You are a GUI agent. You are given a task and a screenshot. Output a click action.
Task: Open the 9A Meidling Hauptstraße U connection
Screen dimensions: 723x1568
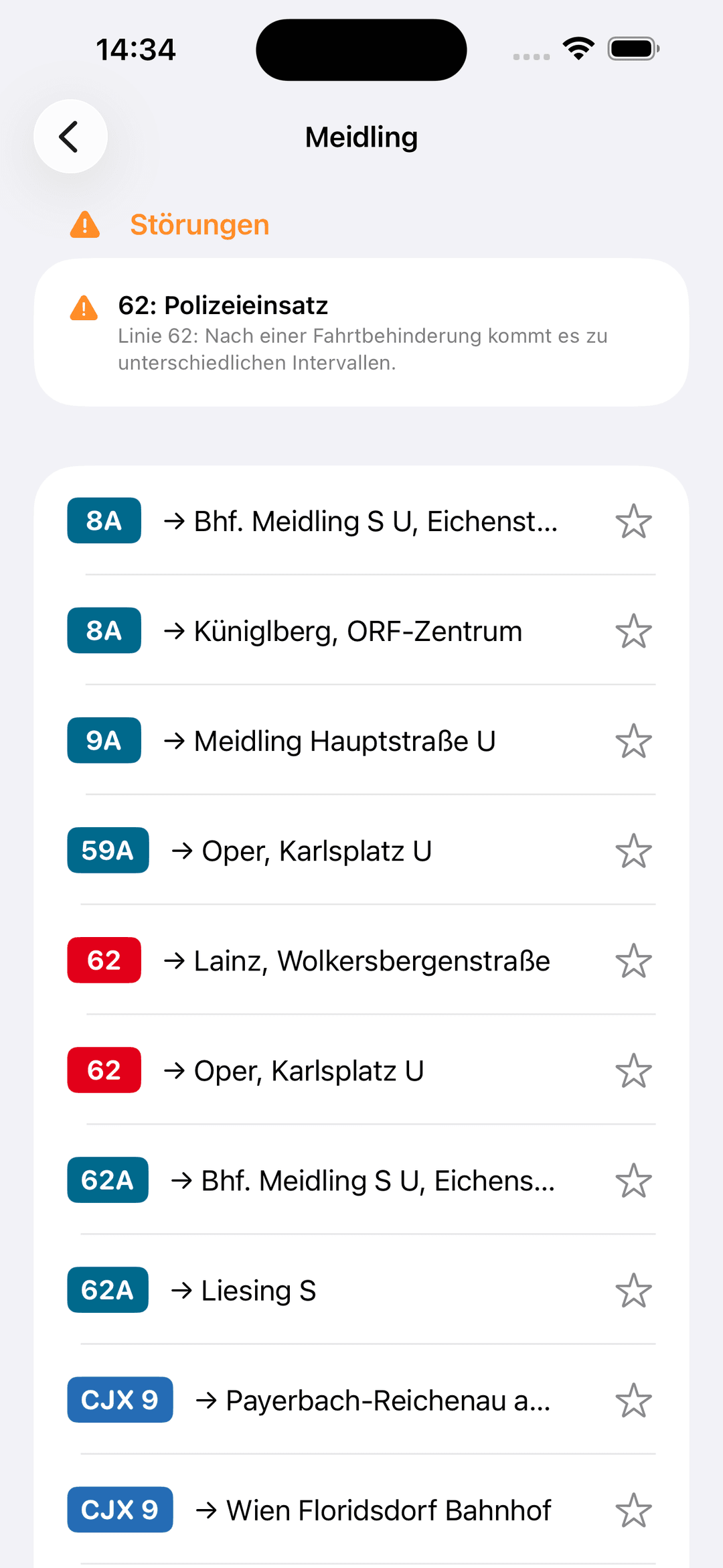pos(361,740)
